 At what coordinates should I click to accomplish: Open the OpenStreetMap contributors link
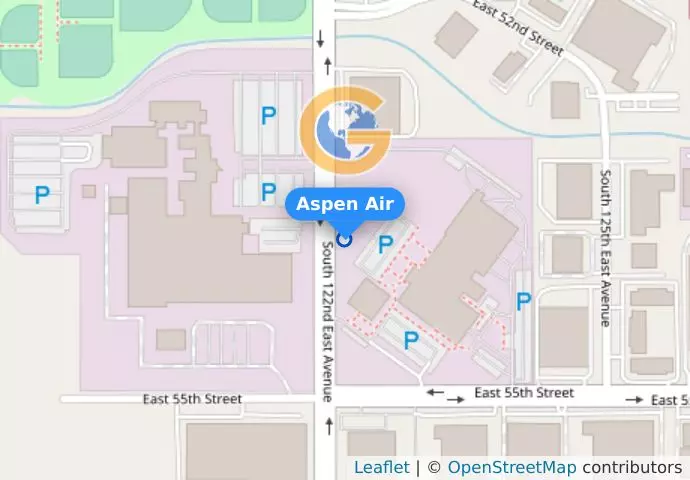513,467
